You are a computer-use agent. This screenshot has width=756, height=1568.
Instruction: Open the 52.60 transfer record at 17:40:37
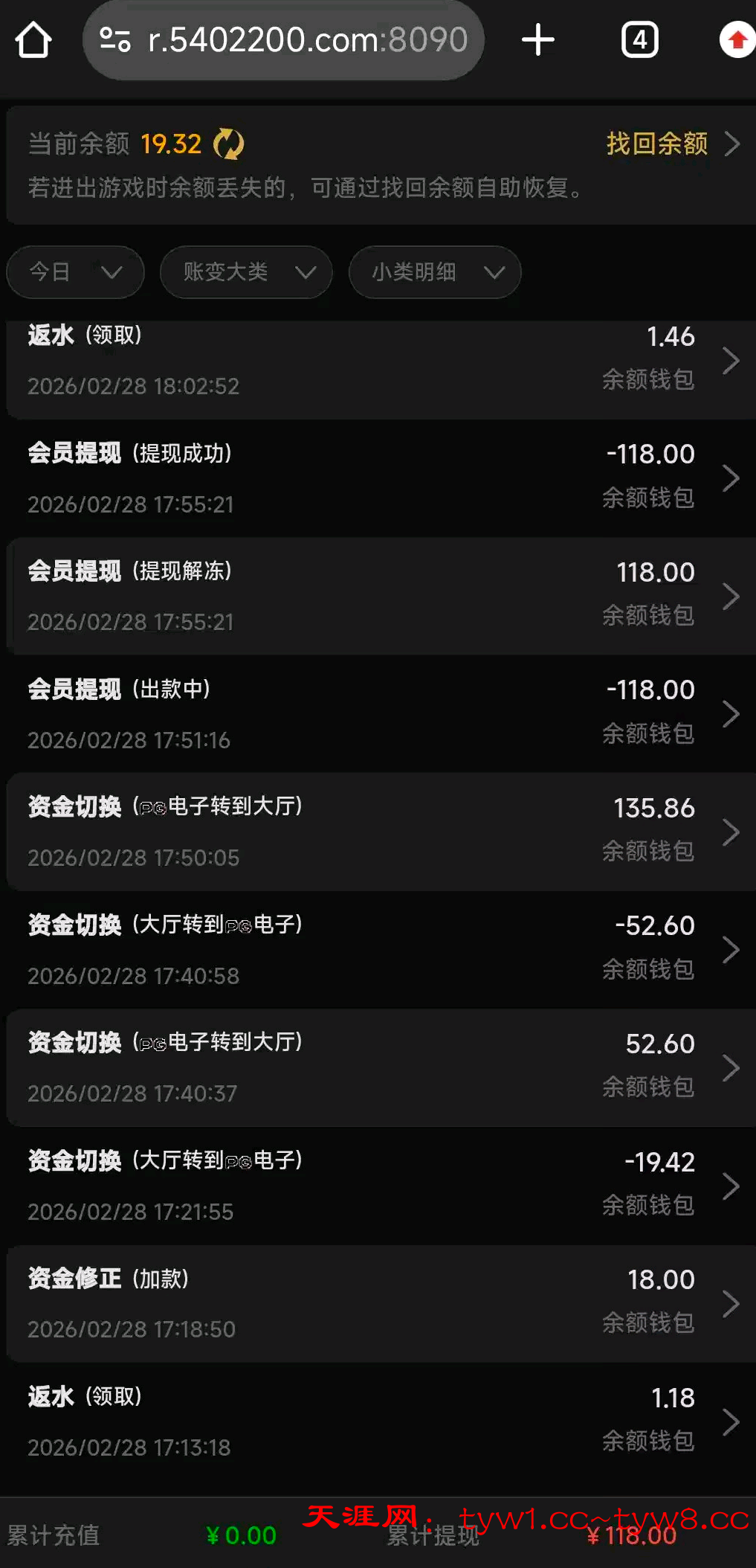pyautogui.click(x=378, y=1067)
